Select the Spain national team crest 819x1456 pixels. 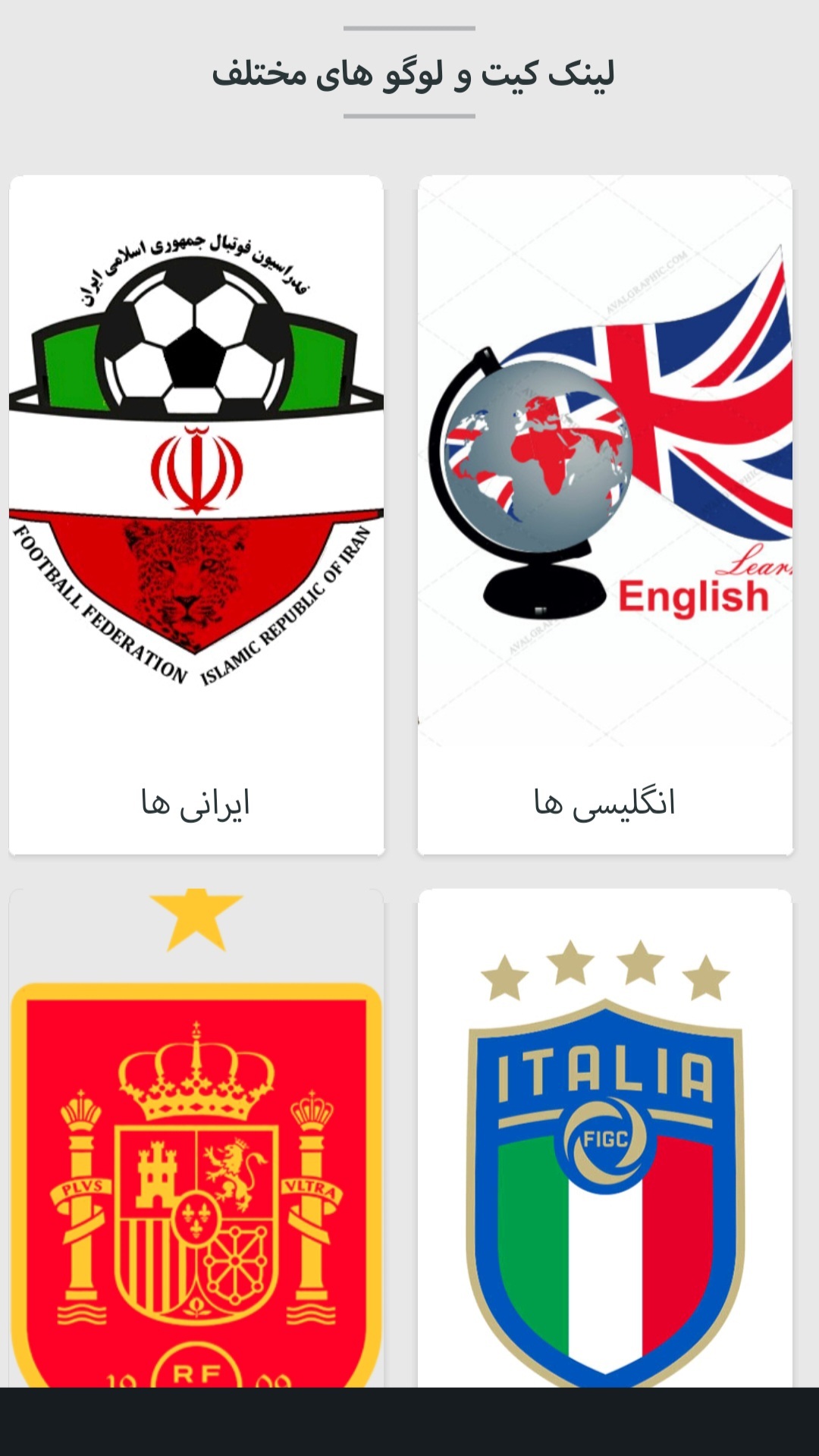click(196, 1175)
